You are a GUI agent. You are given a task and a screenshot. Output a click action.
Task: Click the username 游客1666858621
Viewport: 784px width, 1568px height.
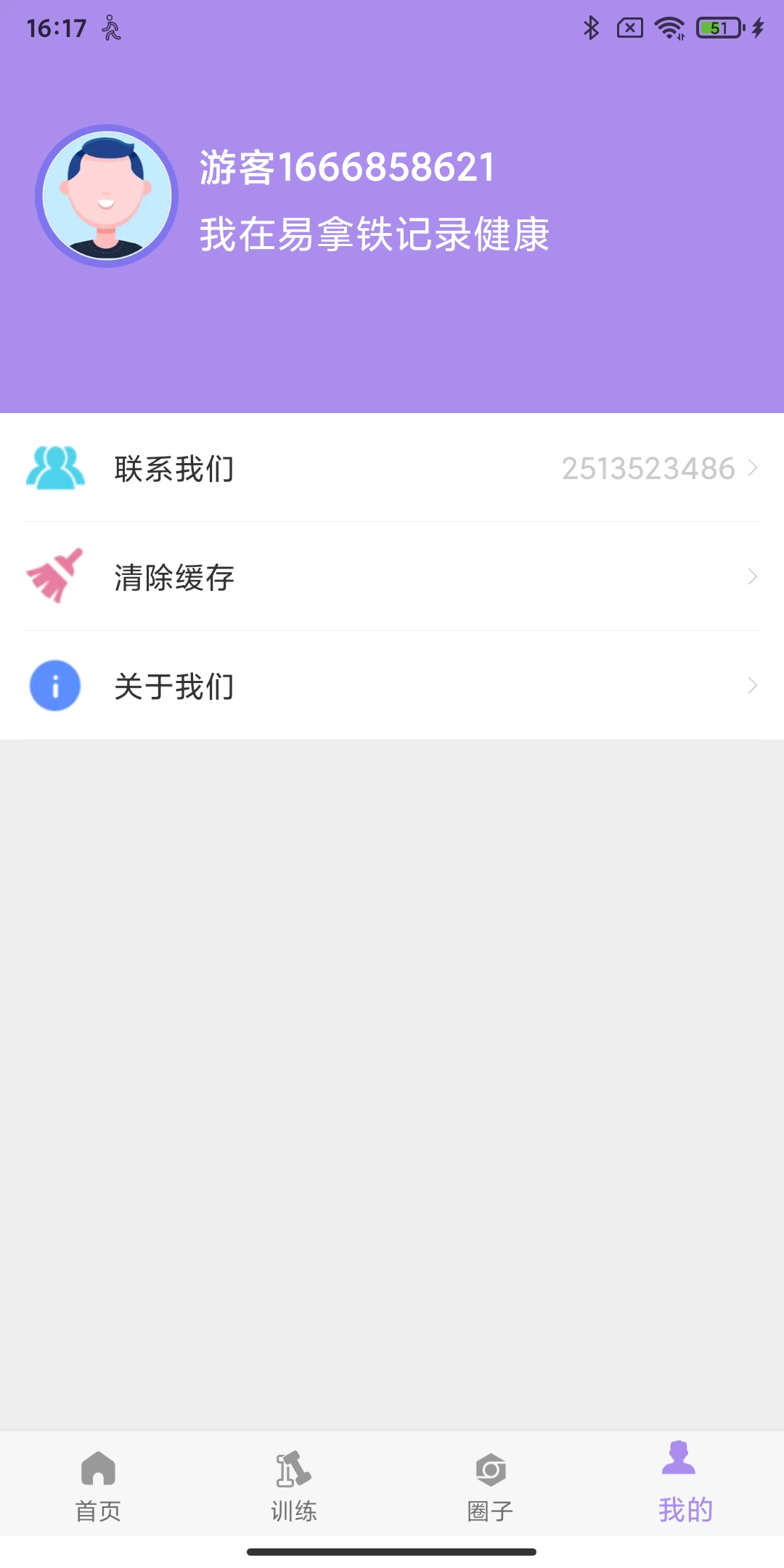point(347,166)
